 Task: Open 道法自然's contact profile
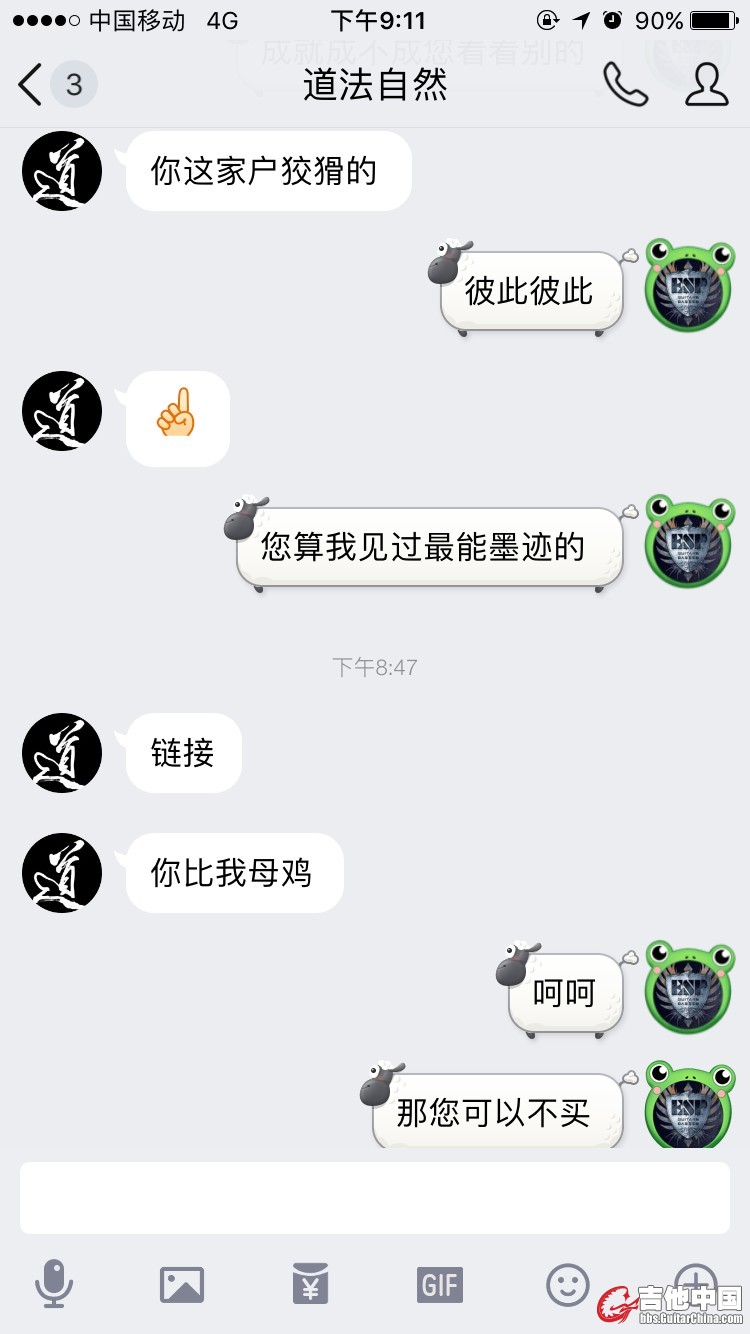coord(706,85)
